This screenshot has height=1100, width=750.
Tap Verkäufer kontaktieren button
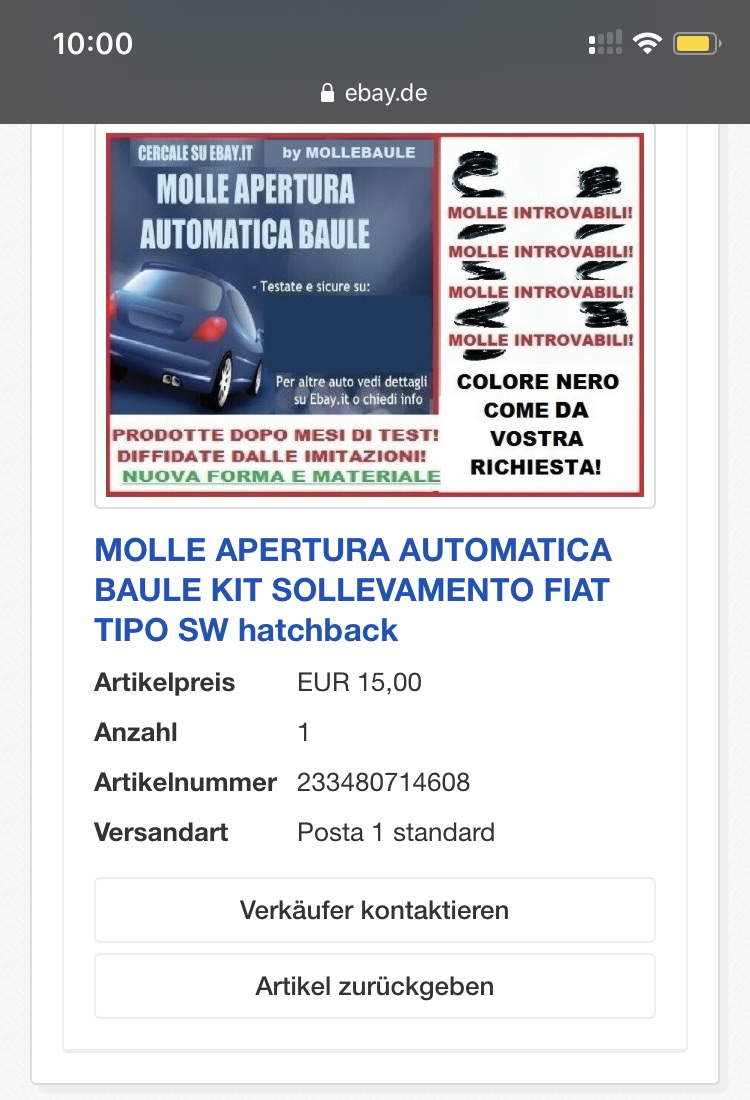pos(374,910)
